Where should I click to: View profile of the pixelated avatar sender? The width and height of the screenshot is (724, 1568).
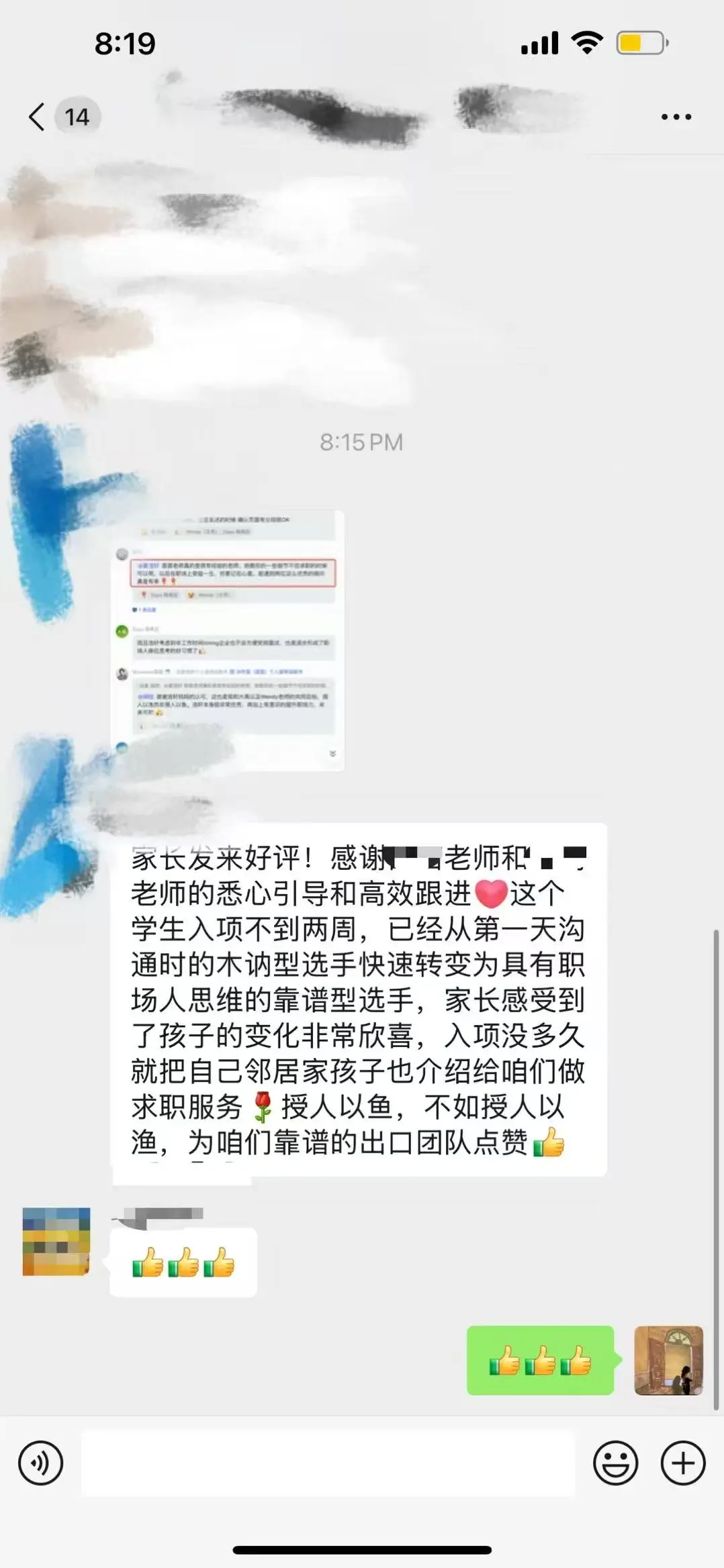(x=56, y=1241)
